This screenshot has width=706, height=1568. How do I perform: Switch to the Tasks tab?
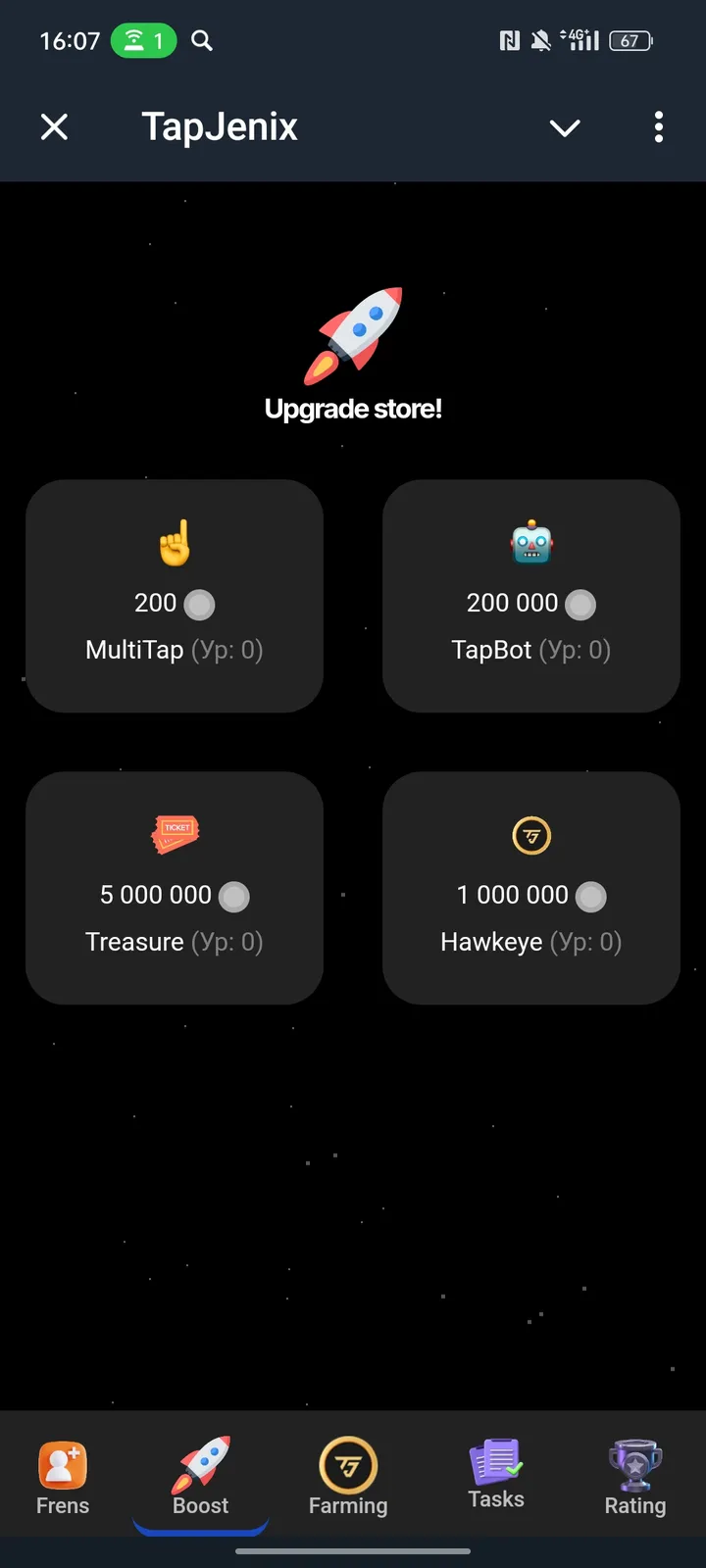(495, 1480)
